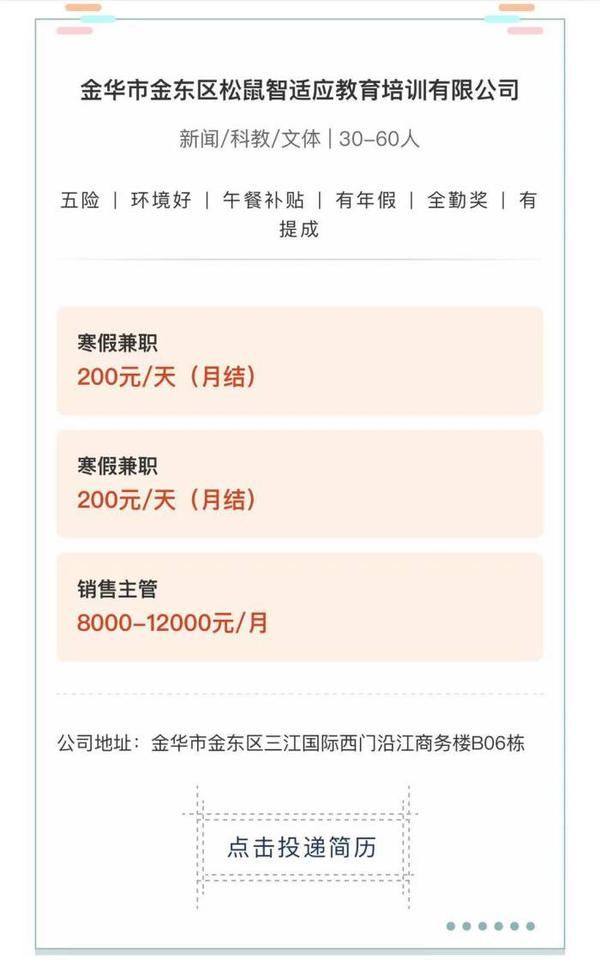Viewport: 600px width, 973px height.
Task: Open the 销售主管 job card
Action: tap(299, 607)
